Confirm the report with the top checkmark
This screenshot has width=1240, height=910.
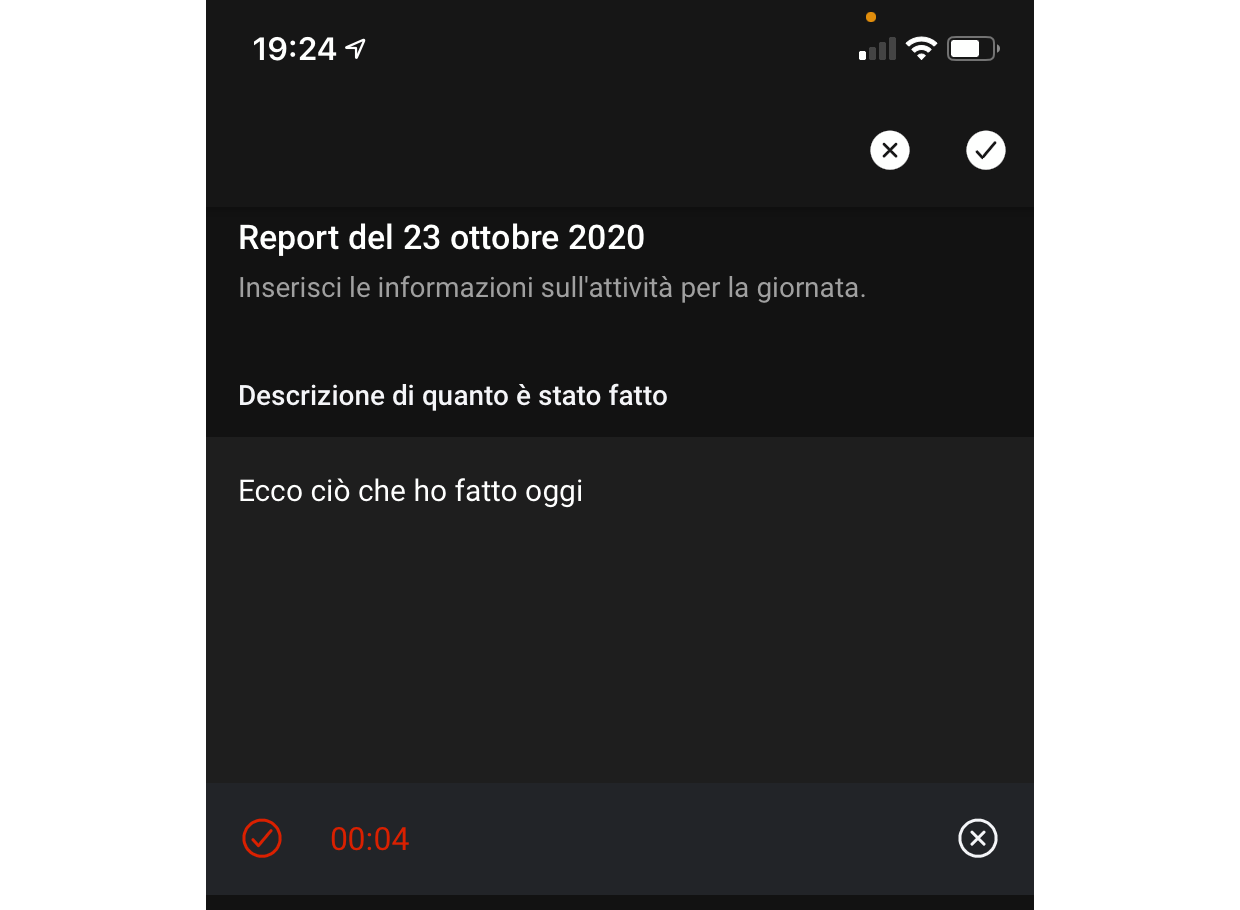click(x=985, y=151)
